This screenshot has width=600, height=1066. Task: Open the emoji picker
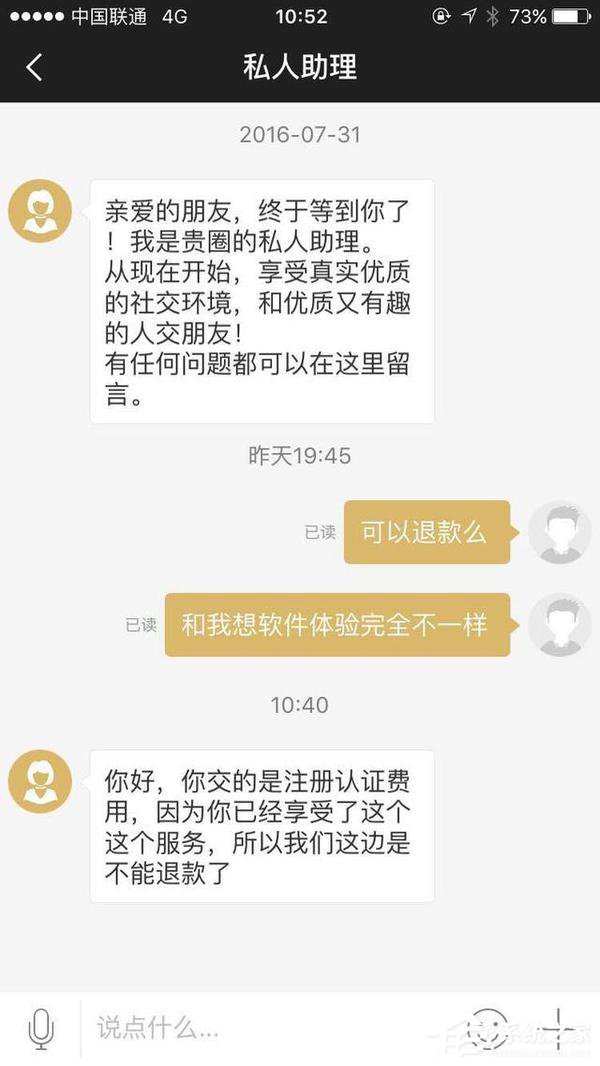point(489,1026)
